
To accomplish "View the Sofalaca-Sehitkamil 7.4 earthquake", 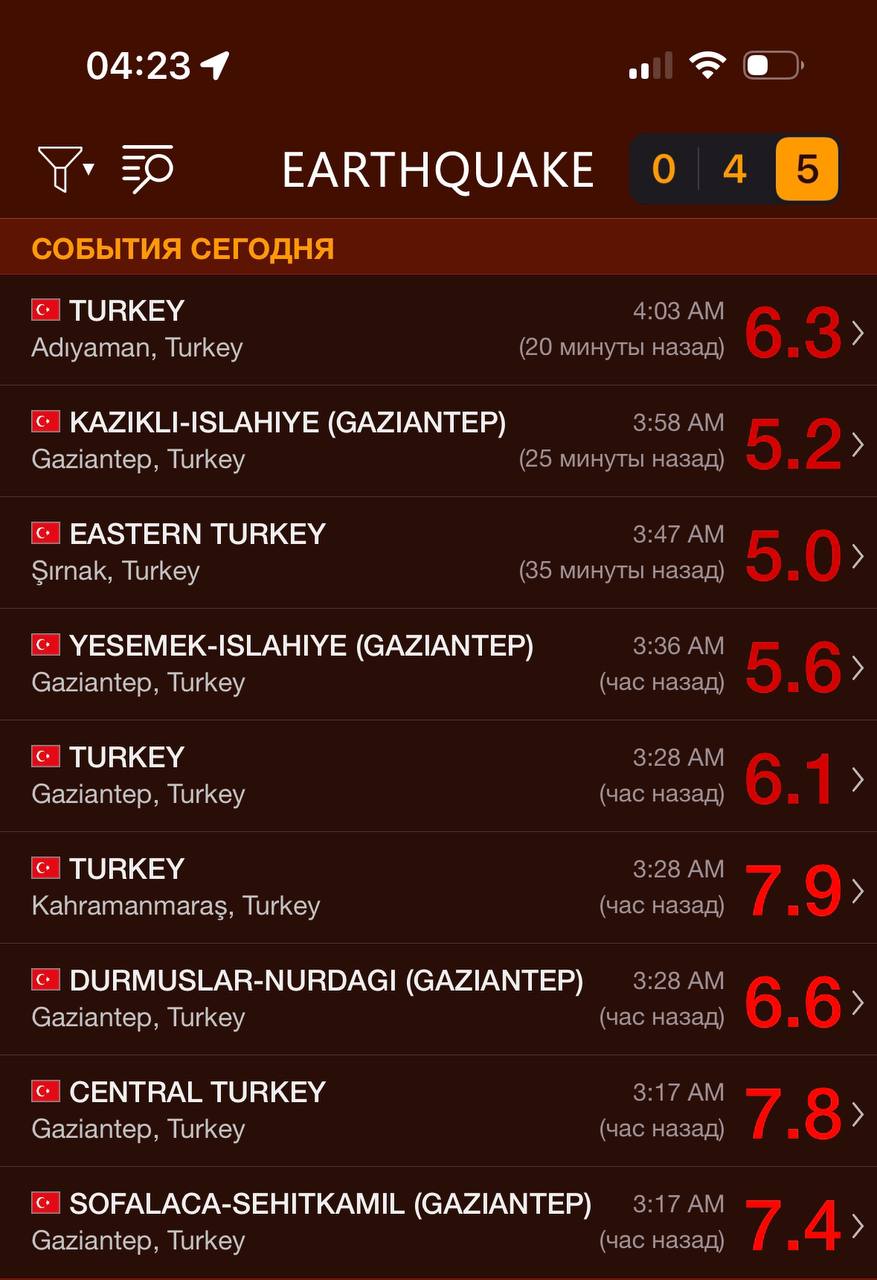I will 438,1222.
